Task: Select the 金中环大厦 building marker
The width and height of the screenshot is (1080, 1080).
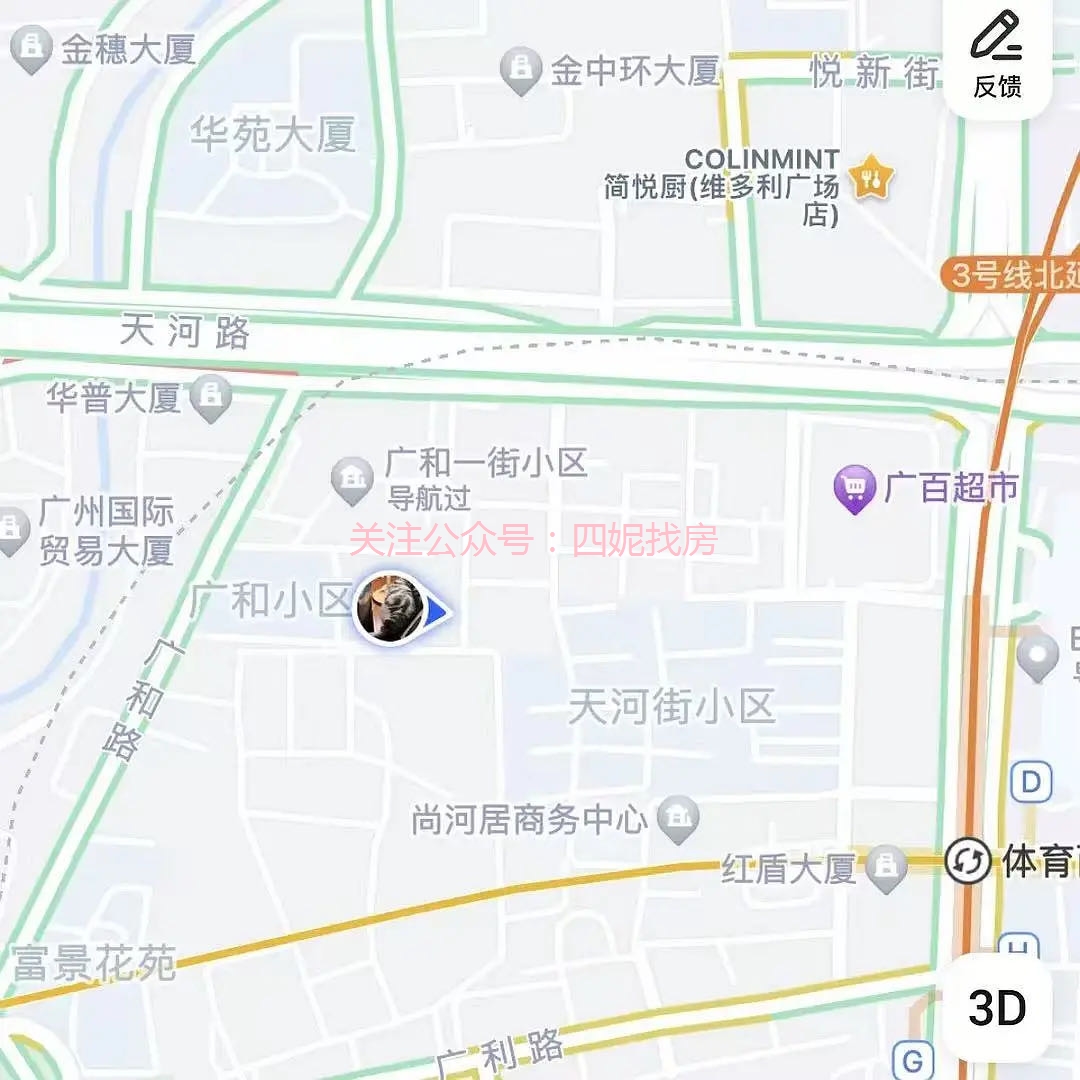Action: pos(520,69)
